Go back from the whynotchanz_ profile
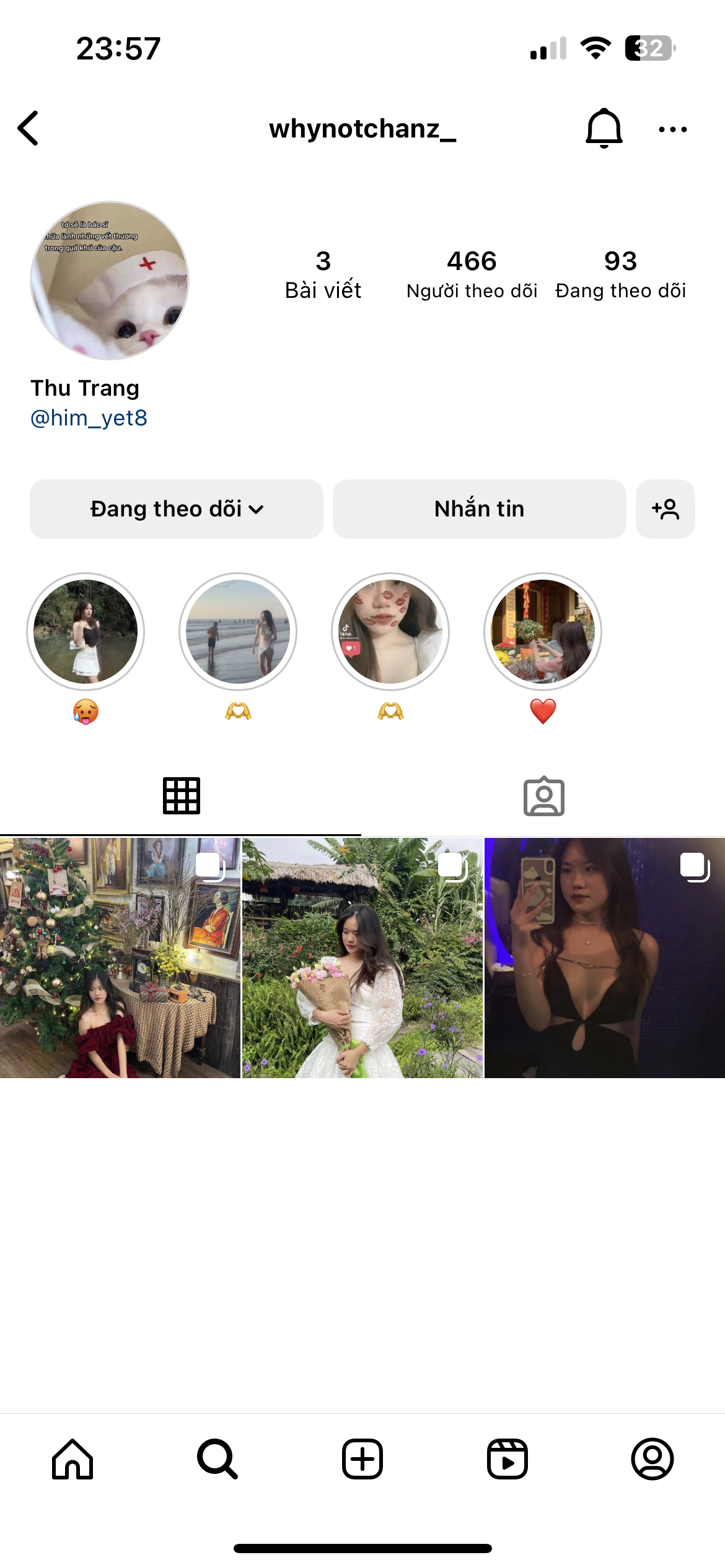This screenshot has height=1568, width=725. (29, 128)
